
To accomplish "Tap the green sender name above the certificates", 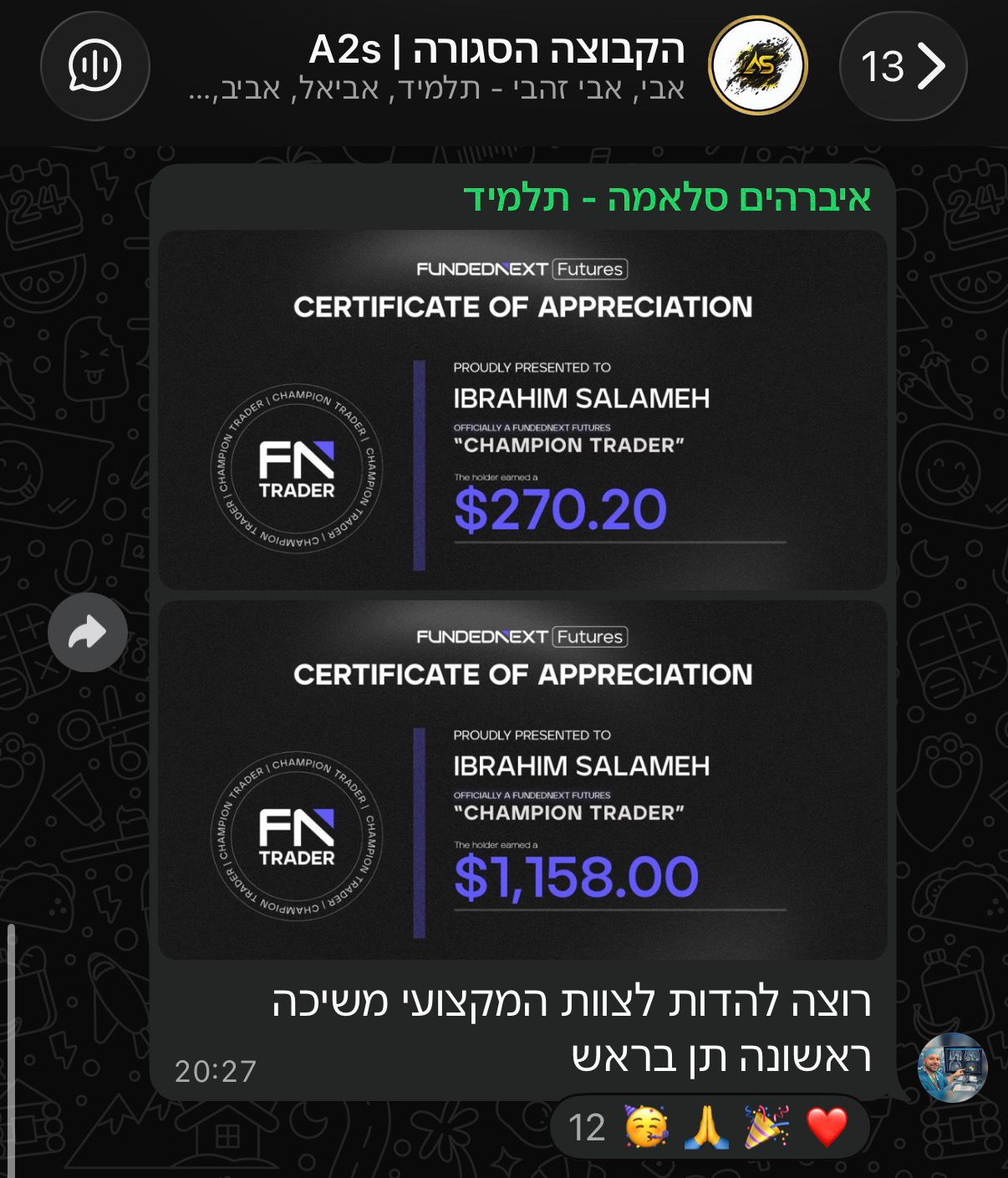I will click(x=667, y=198).
